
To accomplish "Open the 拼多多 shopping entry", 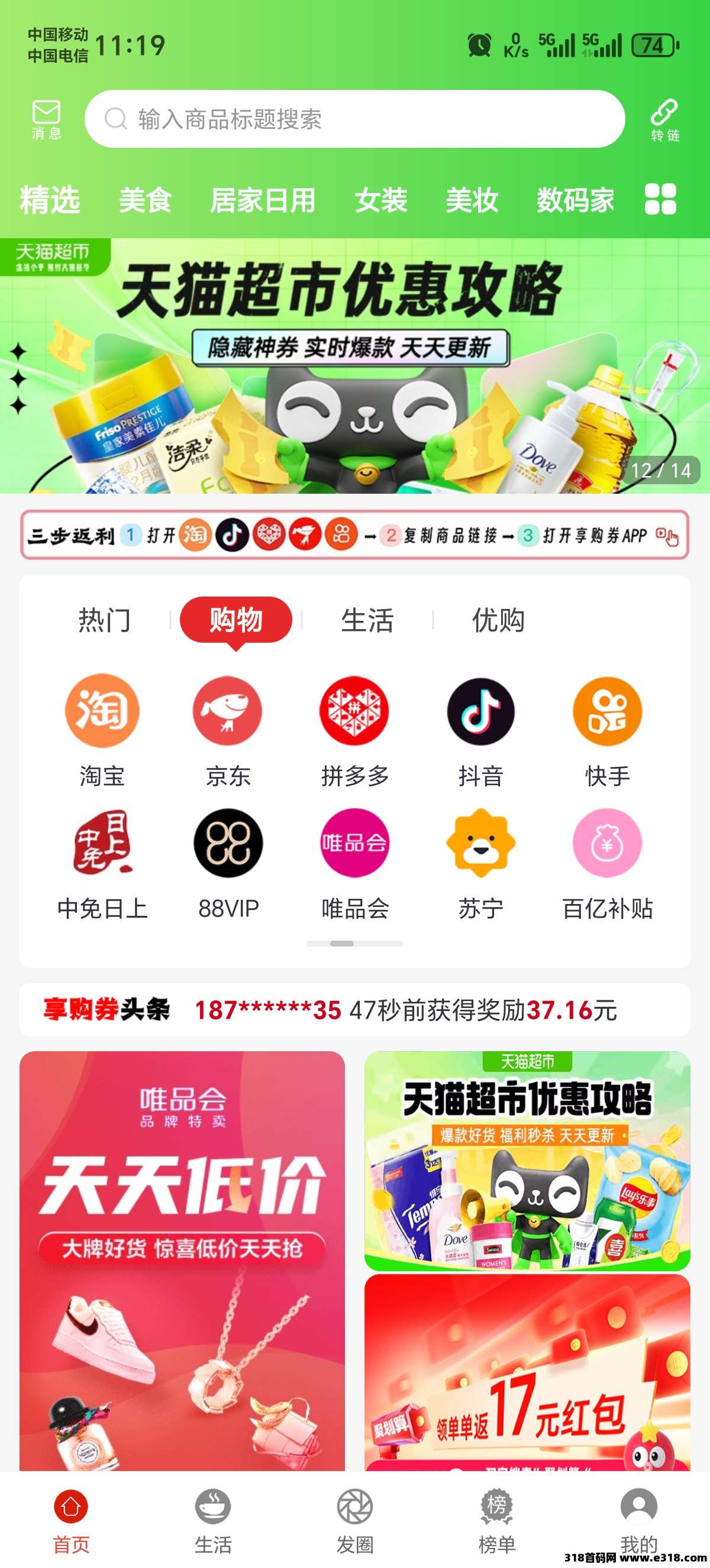I will [354, 730].
